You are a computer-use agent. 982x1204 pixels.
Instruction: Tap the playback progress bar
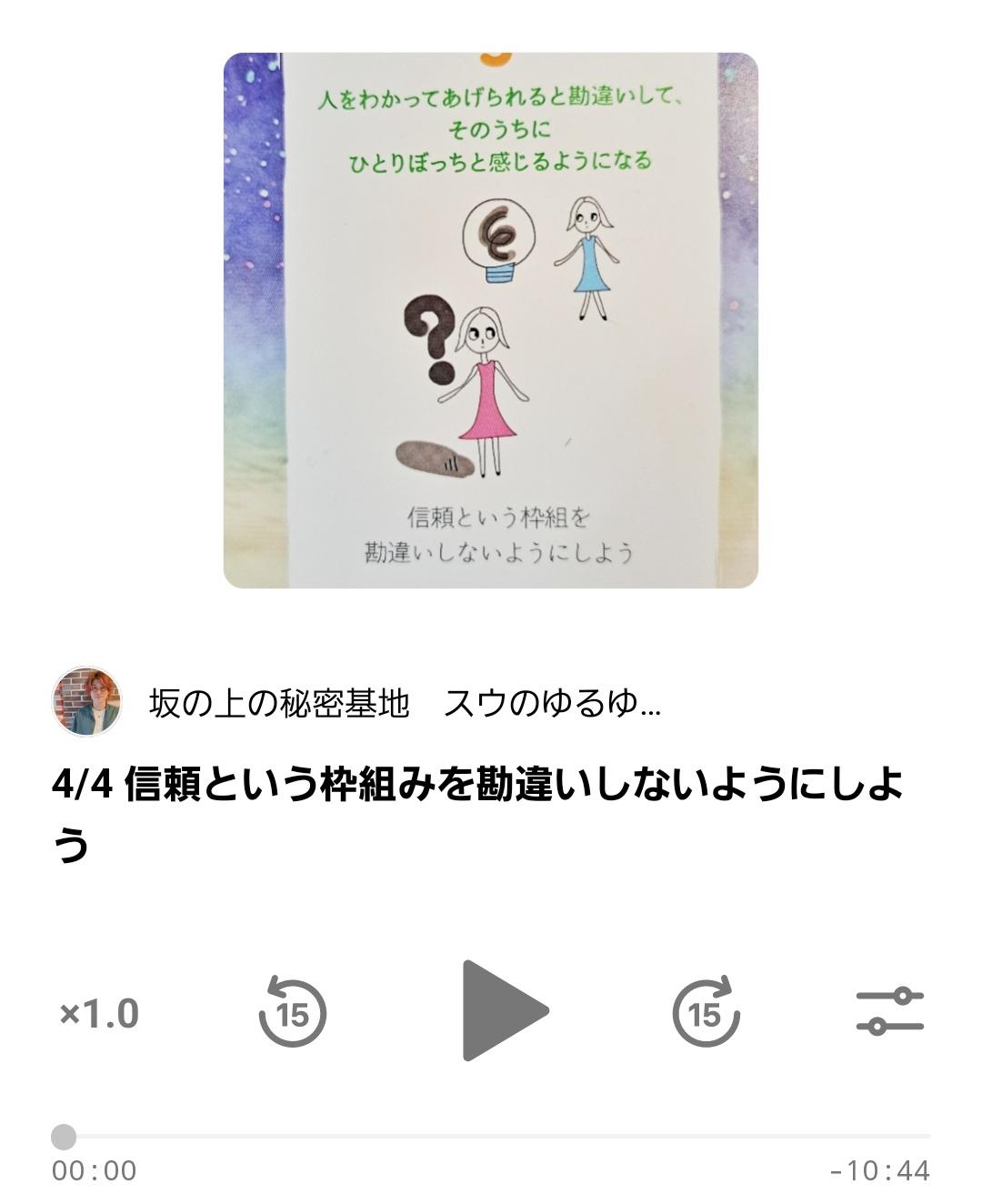pos(491,1136)
